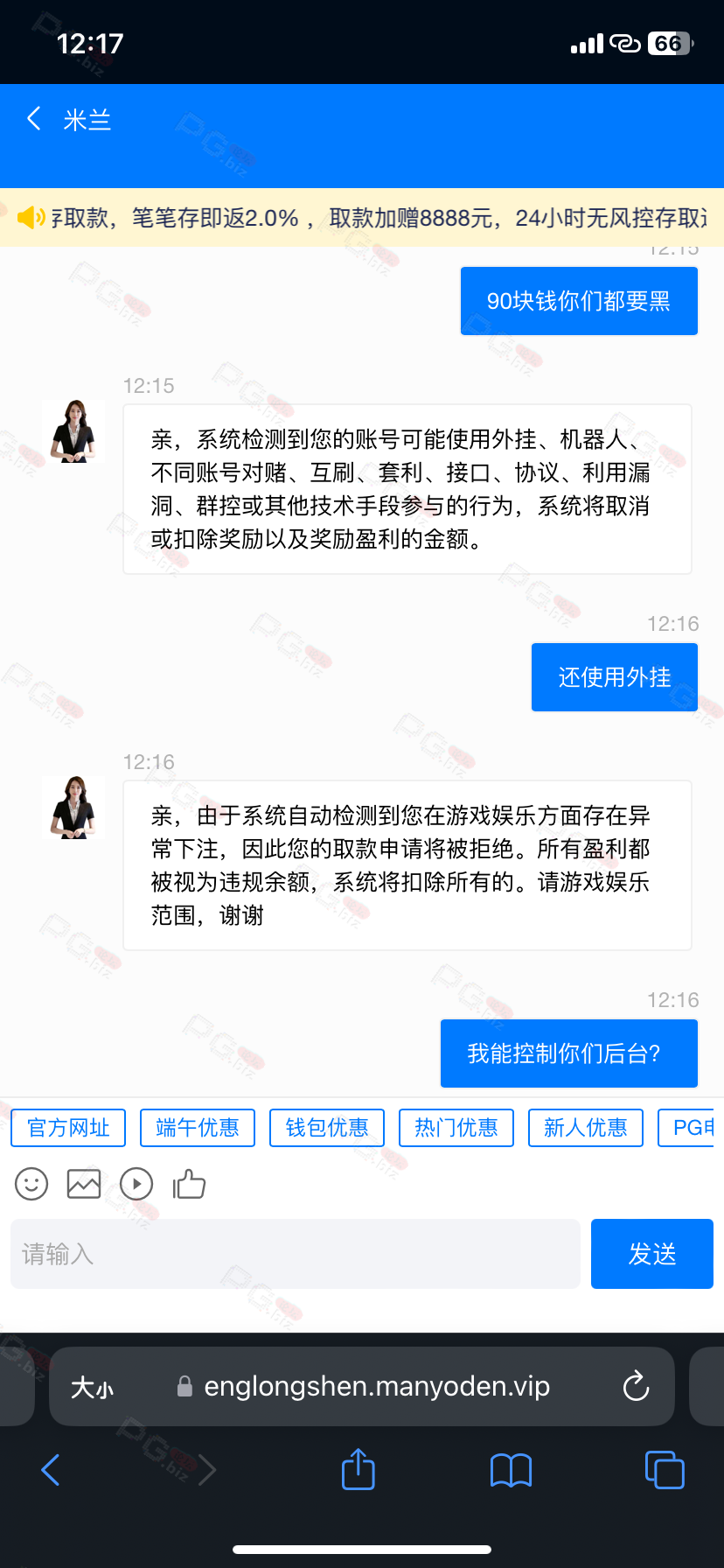Image resolution: width=724 pixels, height=1568 pixels.
Task: Select the 端午优惠 chip
Action: [x=198, y=1128]
